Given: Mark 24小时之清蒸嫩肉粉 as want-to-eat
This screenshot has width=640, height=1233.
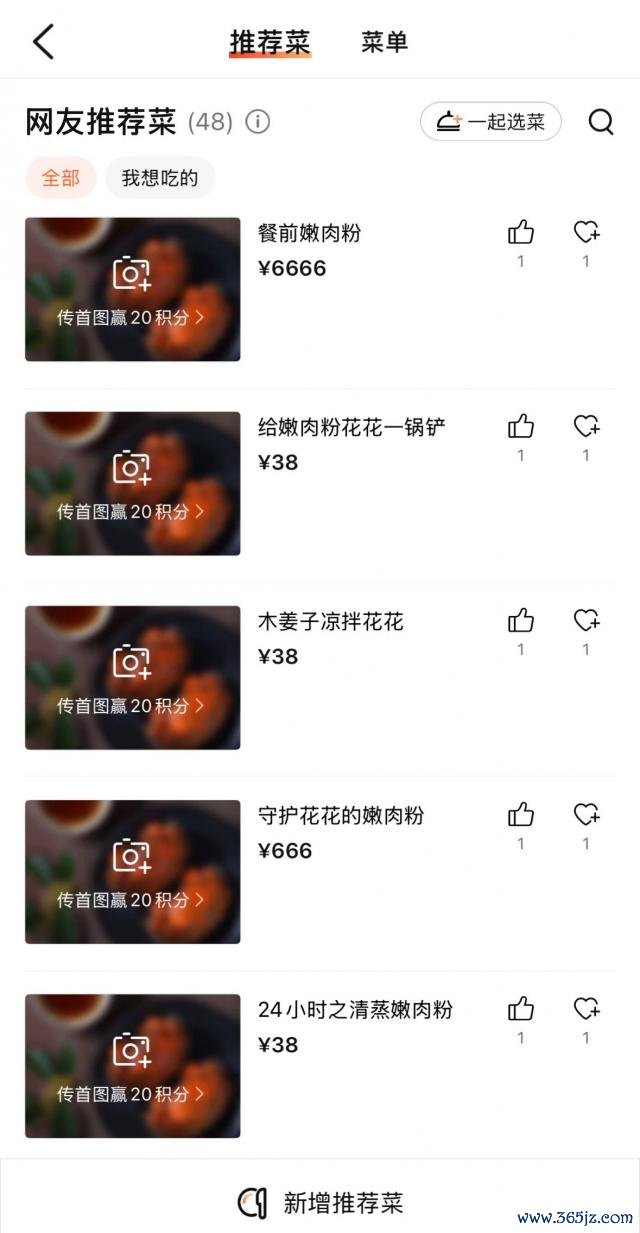Looking at the screenshot, I should [586, 1010].
